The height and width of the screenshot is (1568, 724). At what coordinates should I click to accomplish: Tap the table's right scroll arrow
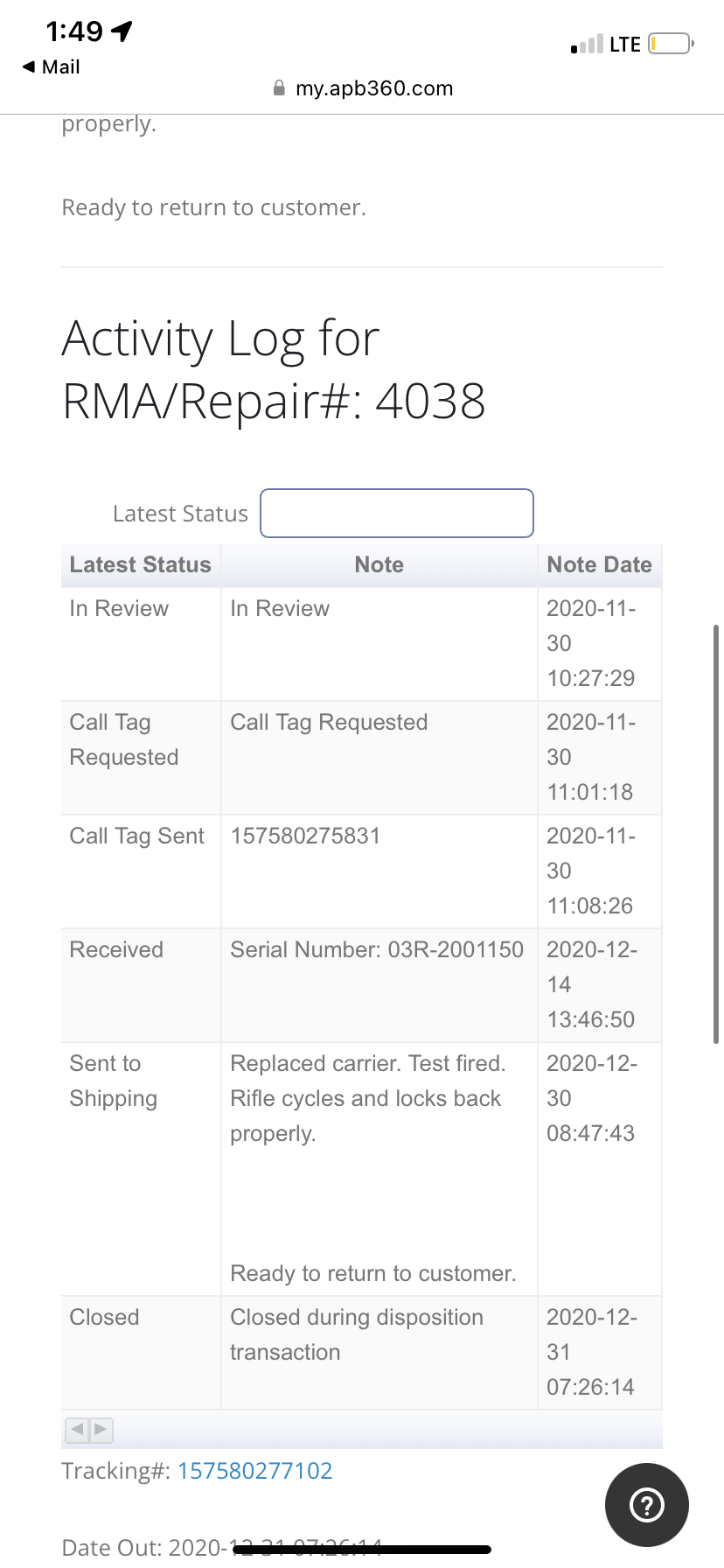(x=101, y=1430)
